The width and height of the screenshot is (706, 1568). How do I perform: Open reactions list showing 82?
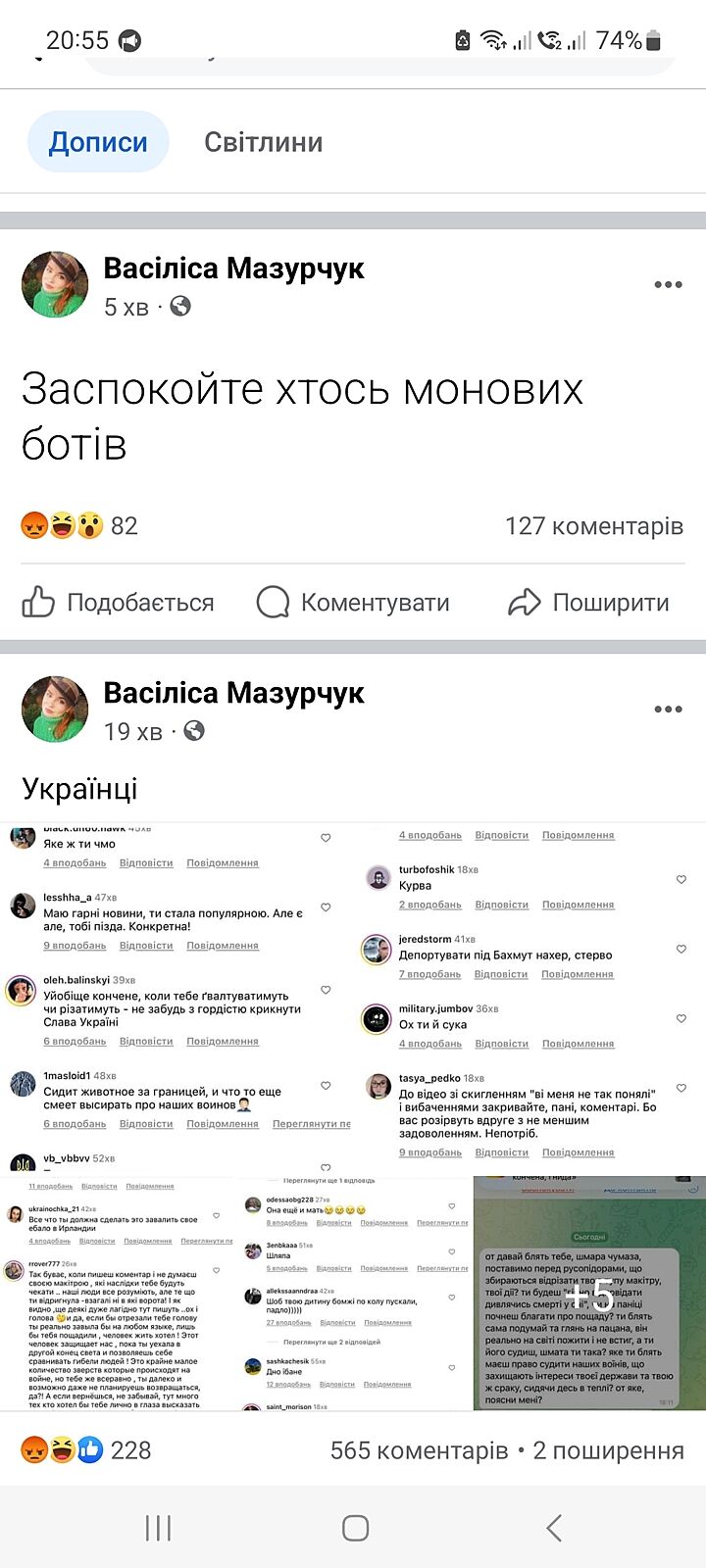pyautogui.click(x=78, y=526)
